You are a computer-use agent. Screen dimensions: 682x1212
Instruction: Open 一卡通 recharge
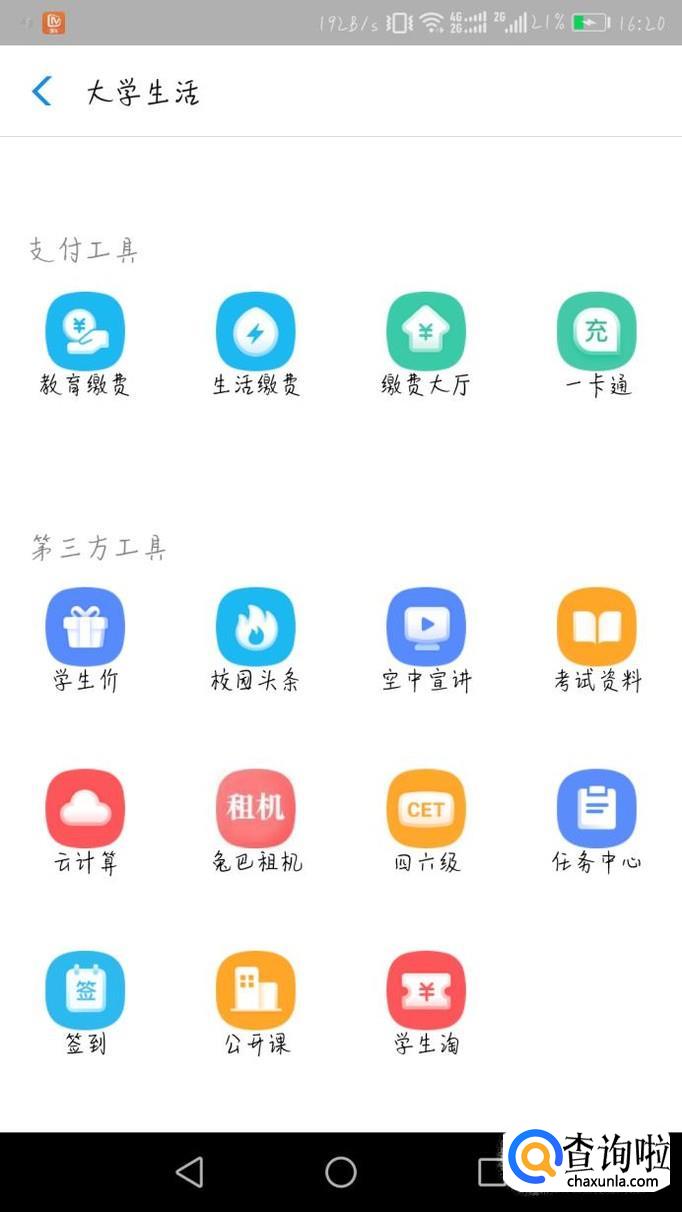pos(596,331)
